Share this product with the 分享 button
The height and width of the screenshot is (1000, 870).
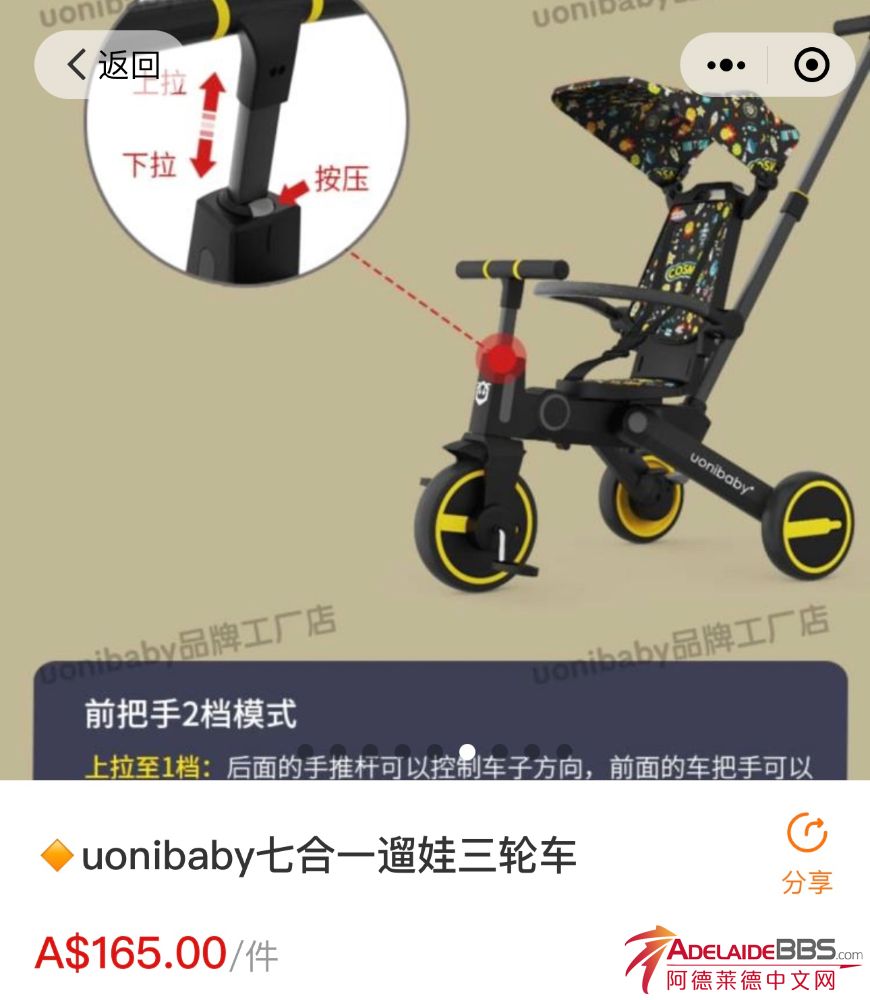click(x=806, y=853)
